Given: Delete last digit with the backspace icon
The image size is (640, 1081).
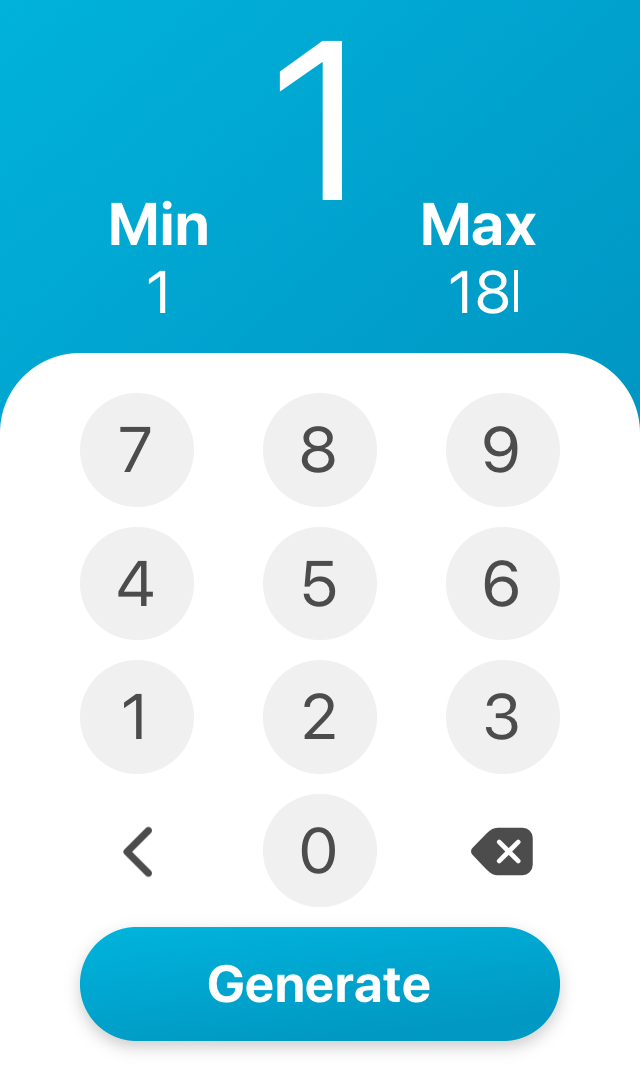Looking at the screenshot, I should coord(502,851).
